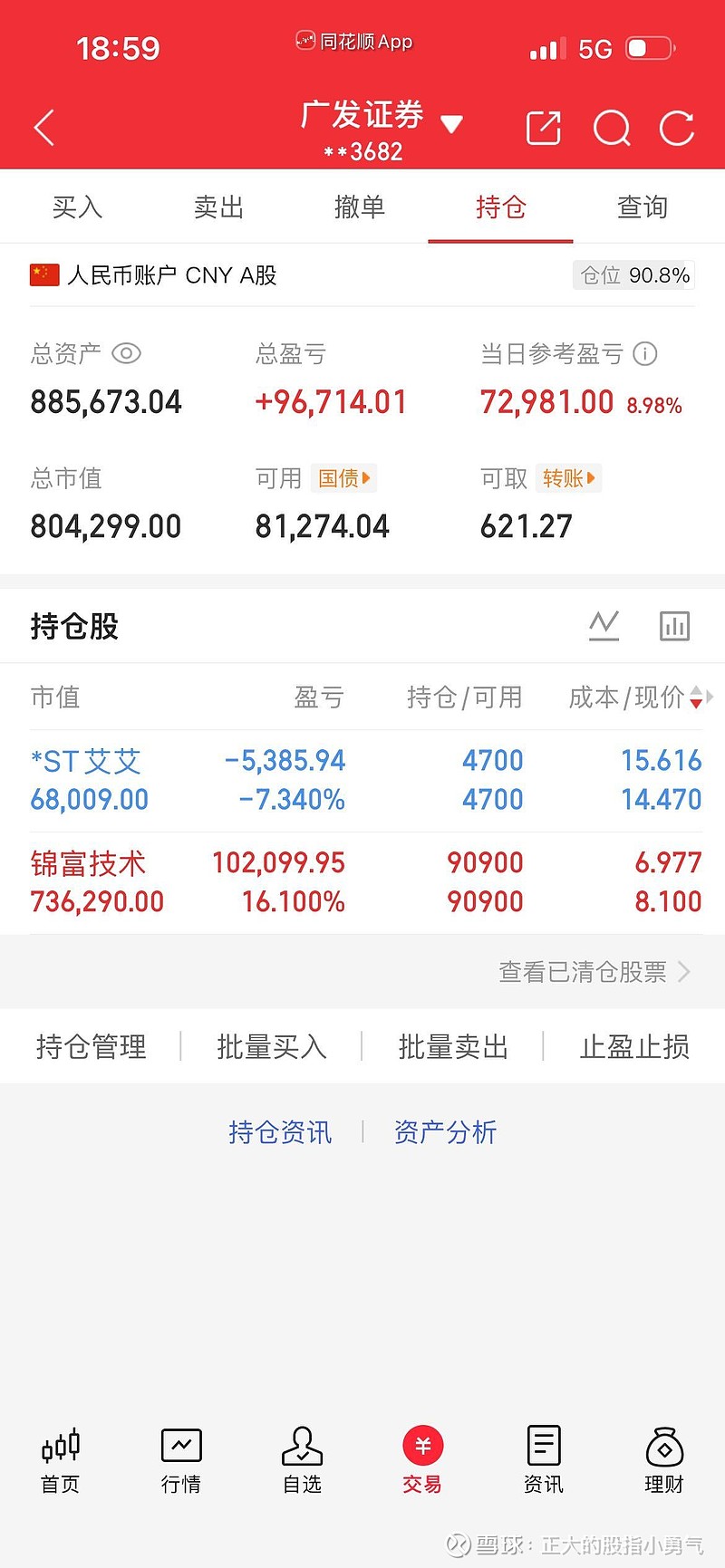
Task: Share the 广发证券 account page
Action: coord(544,128)
